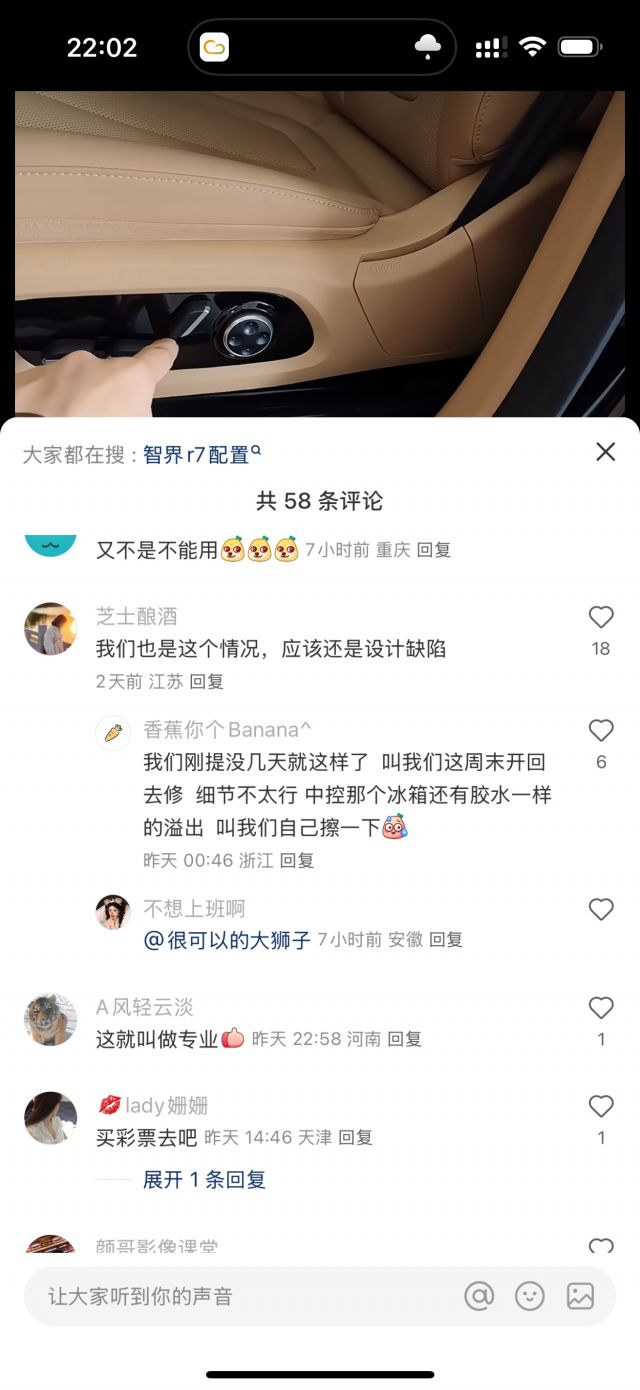The height and width of the screenshot is (1390, 640).
Task: Like lady姗姗's comment
Action: click(x=600, y=1106)
